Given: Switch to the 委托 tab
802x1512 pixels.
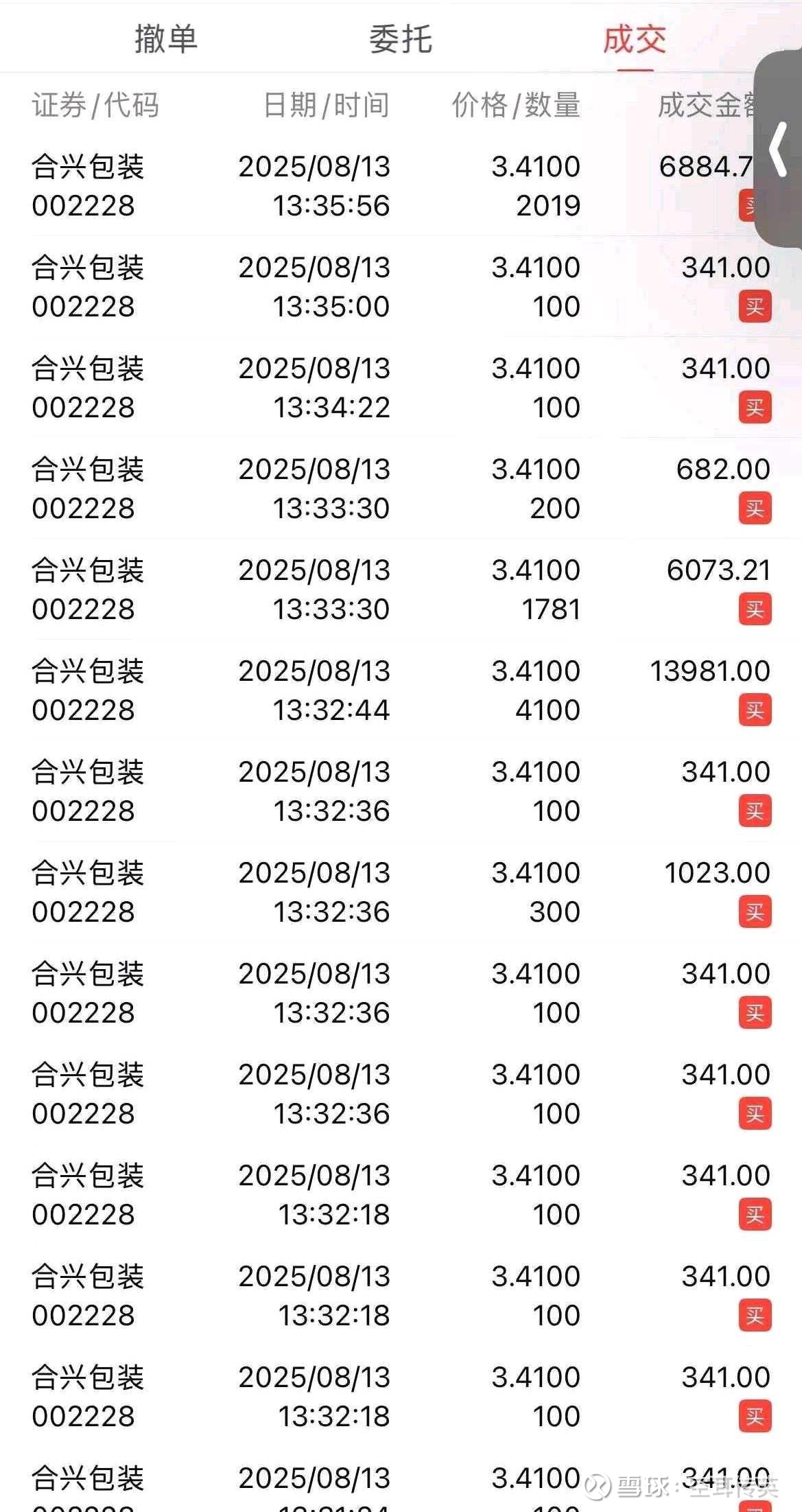Looking at the screenshot, I should coord(401,38).
